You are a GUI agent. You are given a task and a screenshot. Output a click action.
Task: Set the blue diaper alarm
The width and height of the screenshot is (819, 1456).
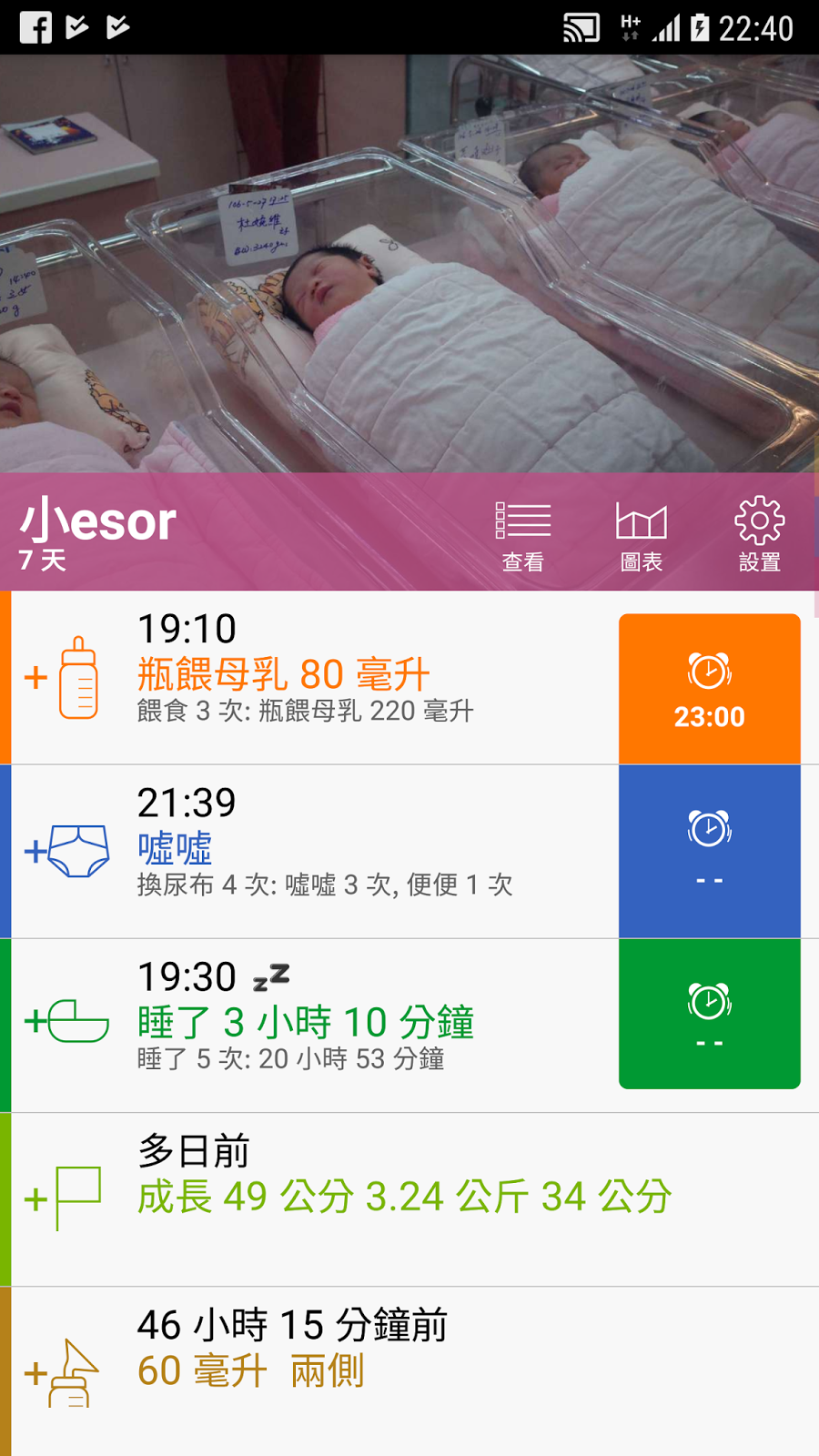(x=710, y=851)
